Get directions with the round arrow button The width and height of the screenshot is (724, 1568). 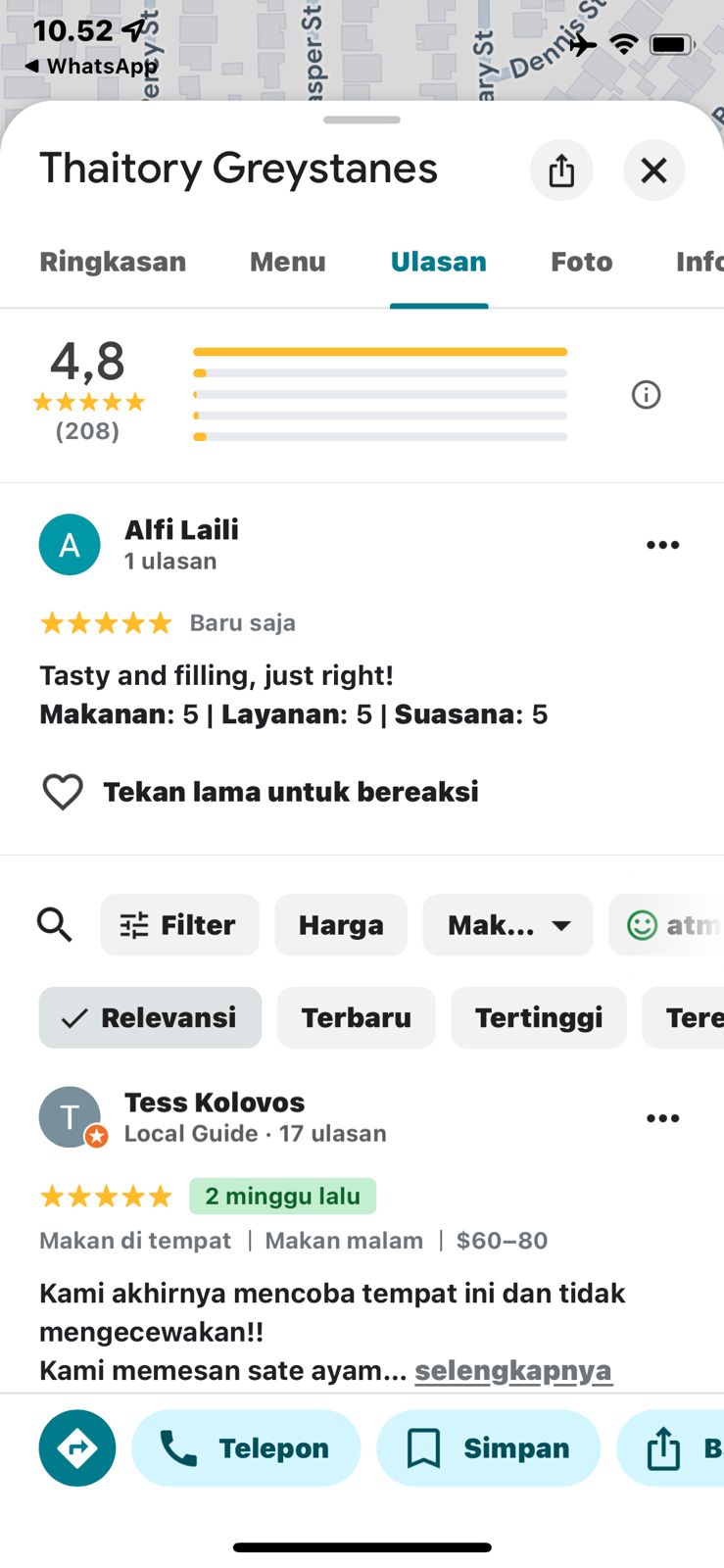[x=77, y=1448]
